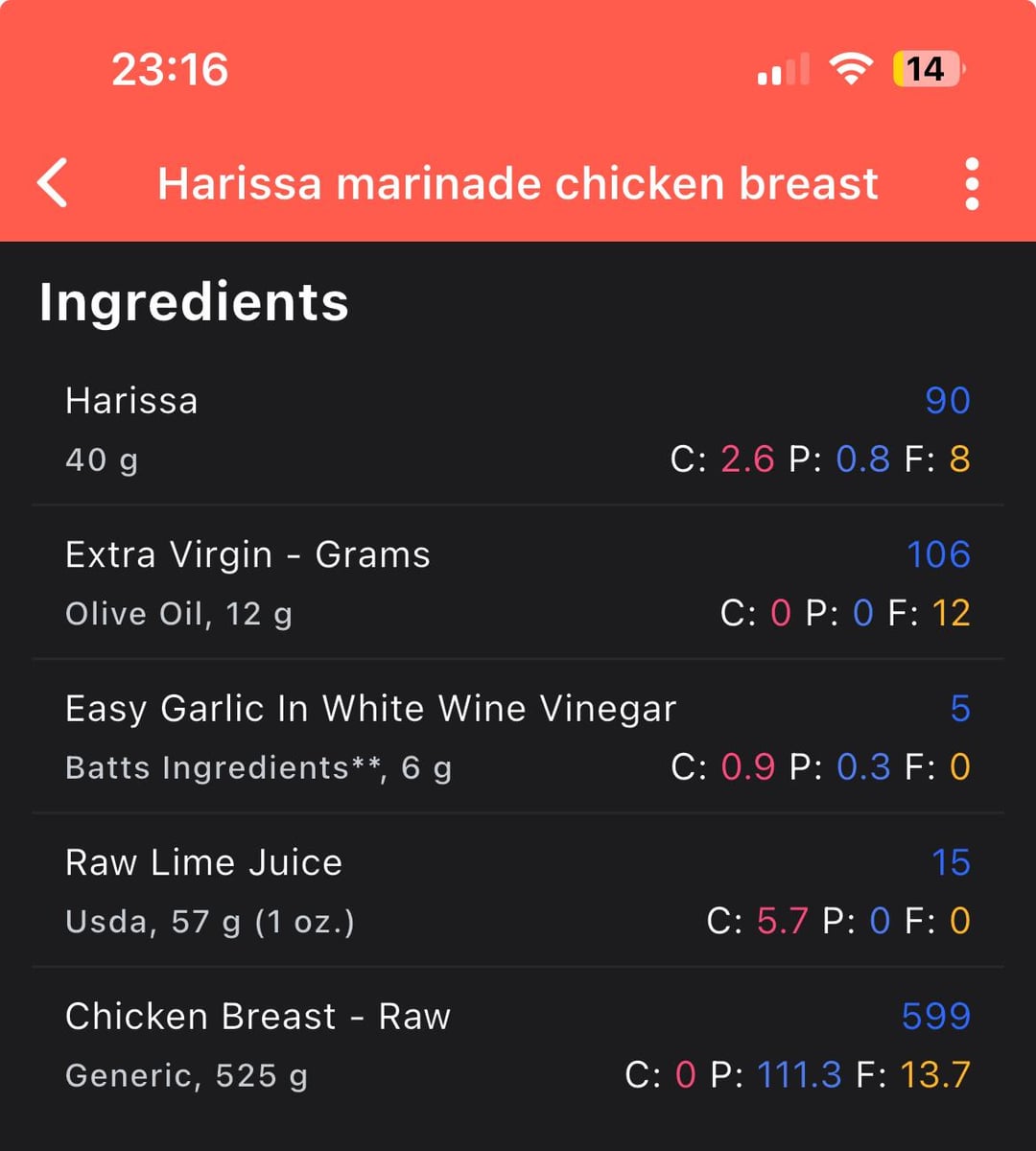Viewport: 1036px width, 1151px height.
Task: Open the Harissa ingredient entry
Action: pos(518,429)
